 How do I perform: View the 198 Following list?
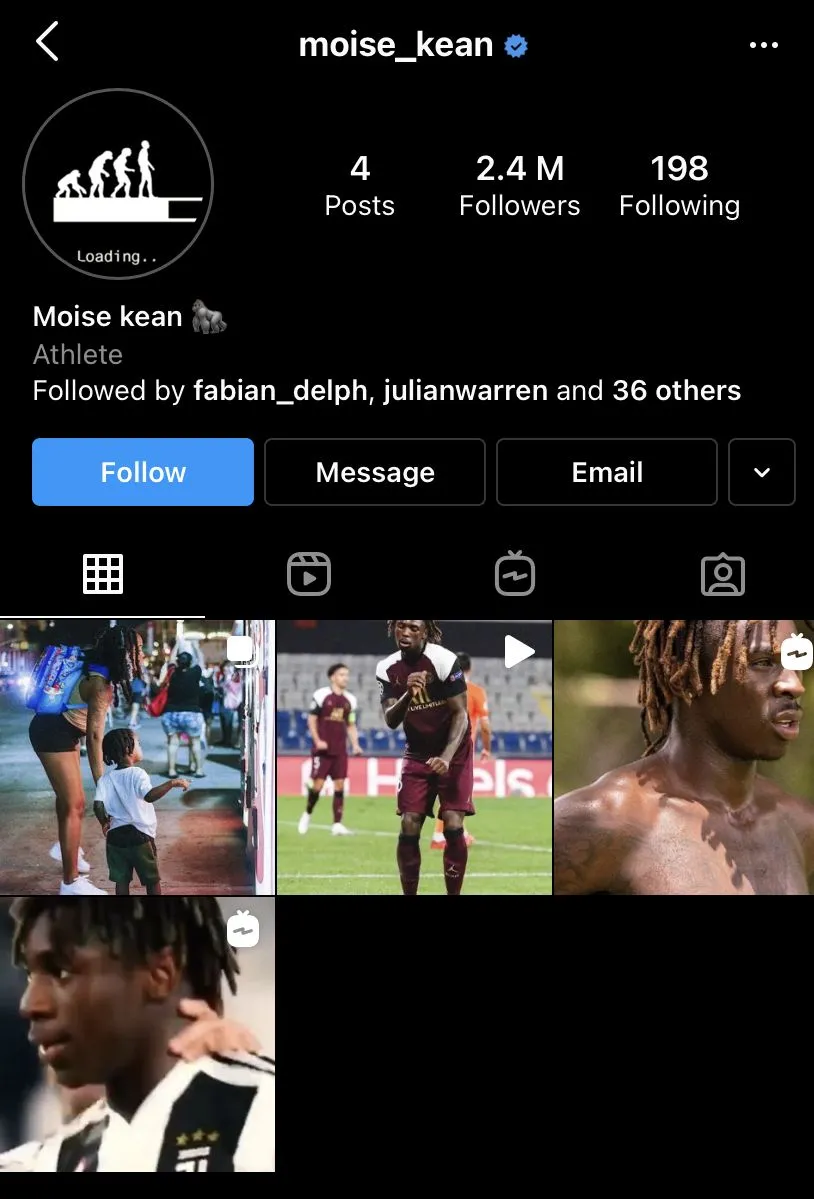(679, 185)
